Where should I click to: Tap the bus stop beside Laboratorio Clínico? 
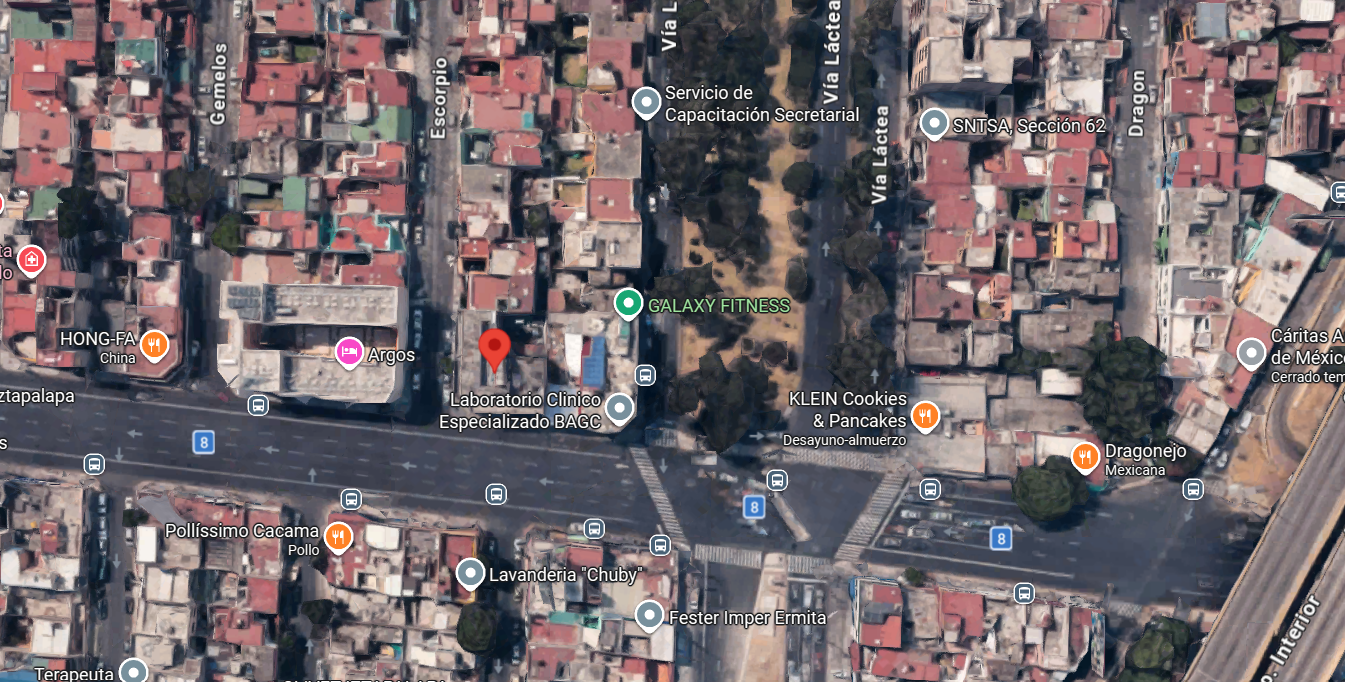(x=645, y=375)
